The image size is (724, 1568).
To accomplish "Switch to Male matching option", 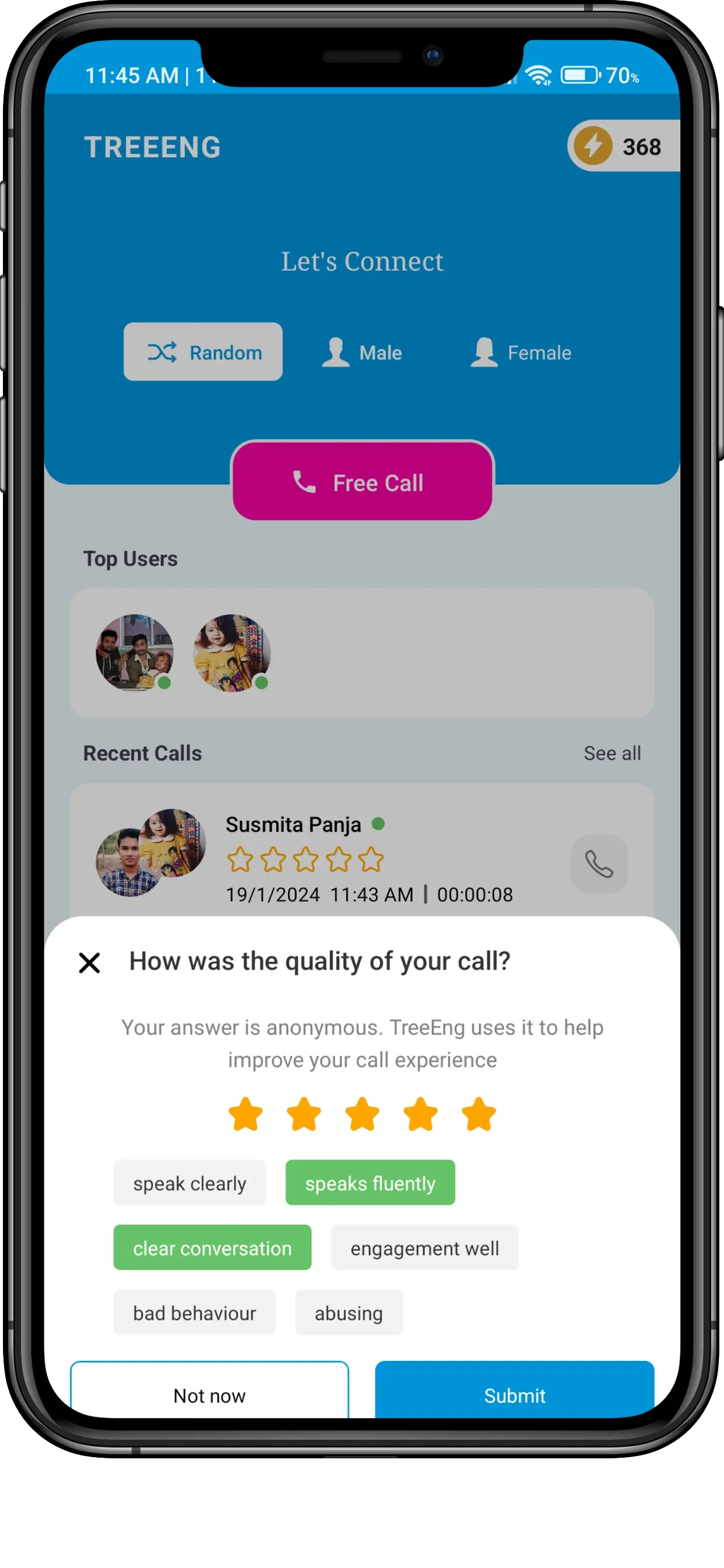I will 362,352.
